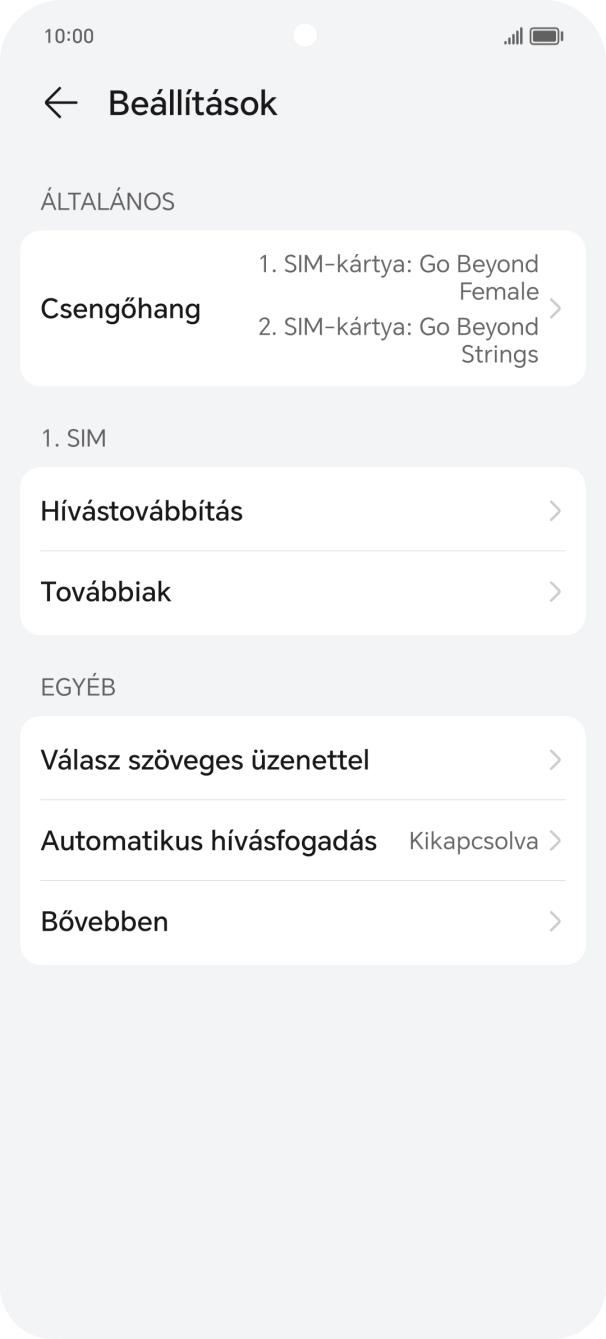
Task: Open Automatikus hívásfogadás setting
Action: 302,841
